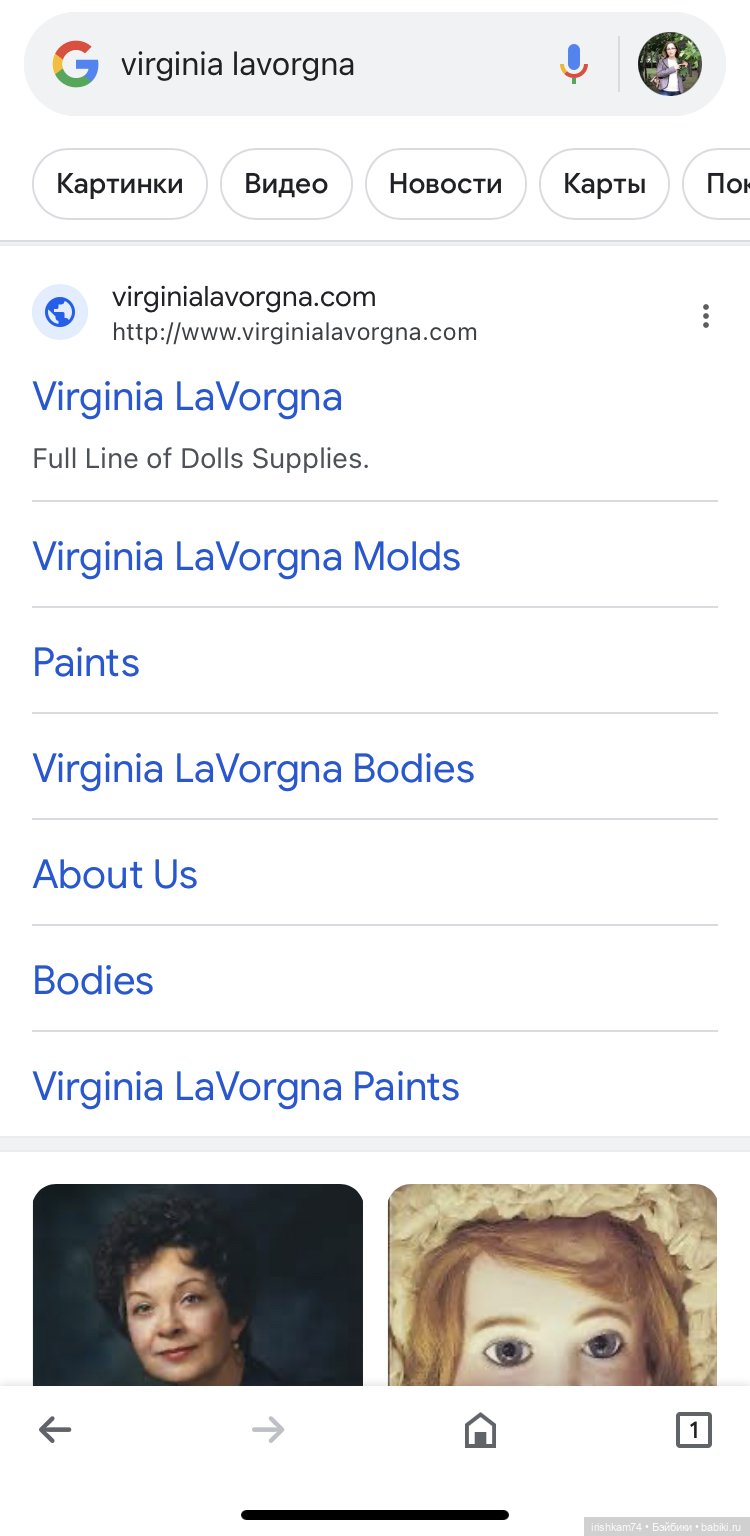Open the Bodies sitelink
750x1536 pixels.
pos(93,981)
